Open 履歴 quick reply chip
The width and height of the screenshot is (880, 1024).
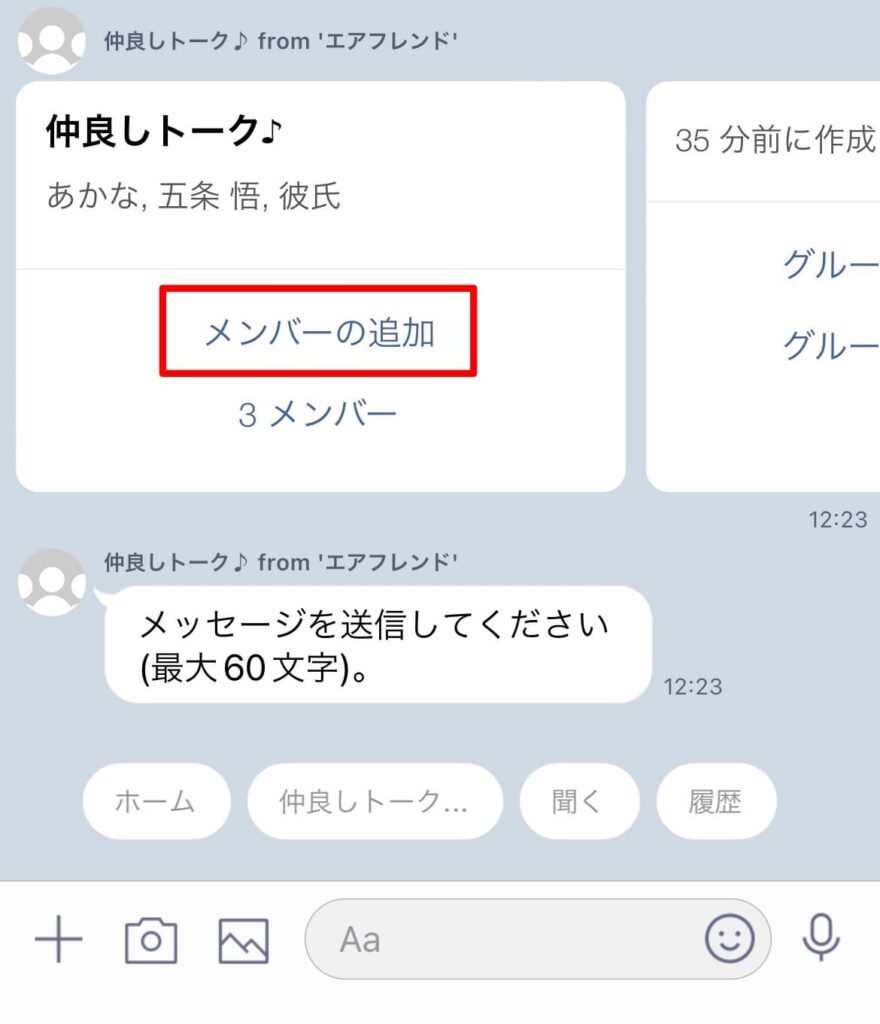(716, 801)
